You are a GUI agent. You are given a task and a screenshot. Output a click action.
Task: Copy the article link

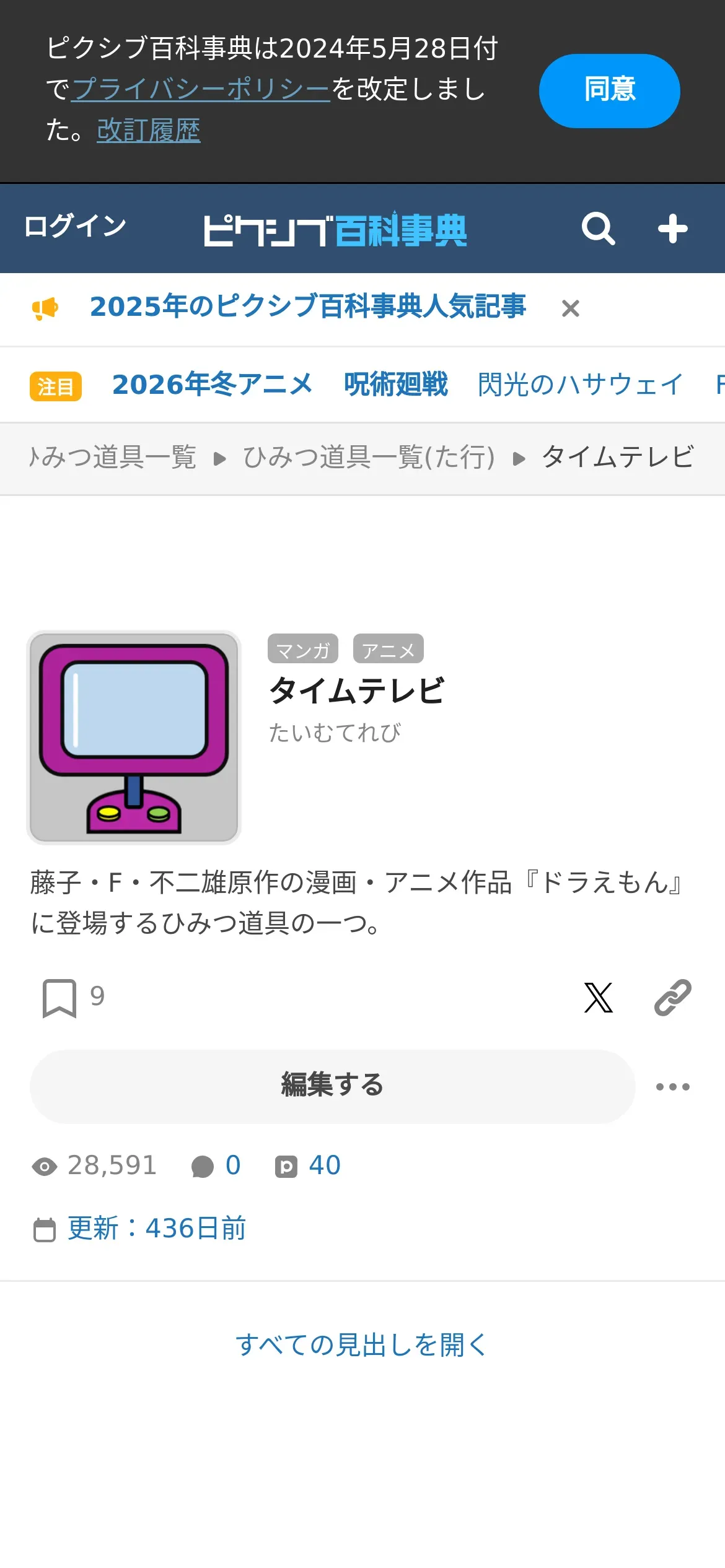(x=672, y=998)
